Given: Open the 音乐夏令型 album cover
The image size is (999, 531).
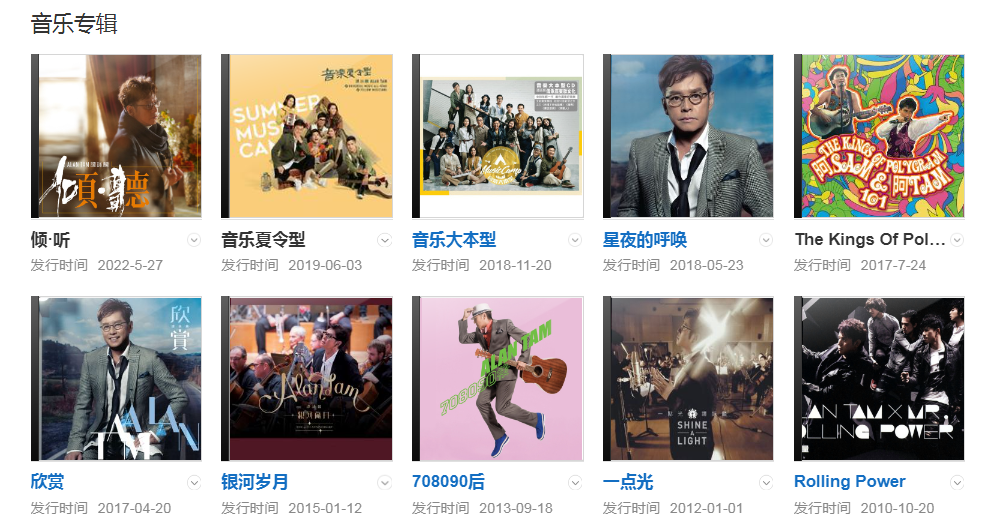Looking at the screenshot, I should pos(307,136).
